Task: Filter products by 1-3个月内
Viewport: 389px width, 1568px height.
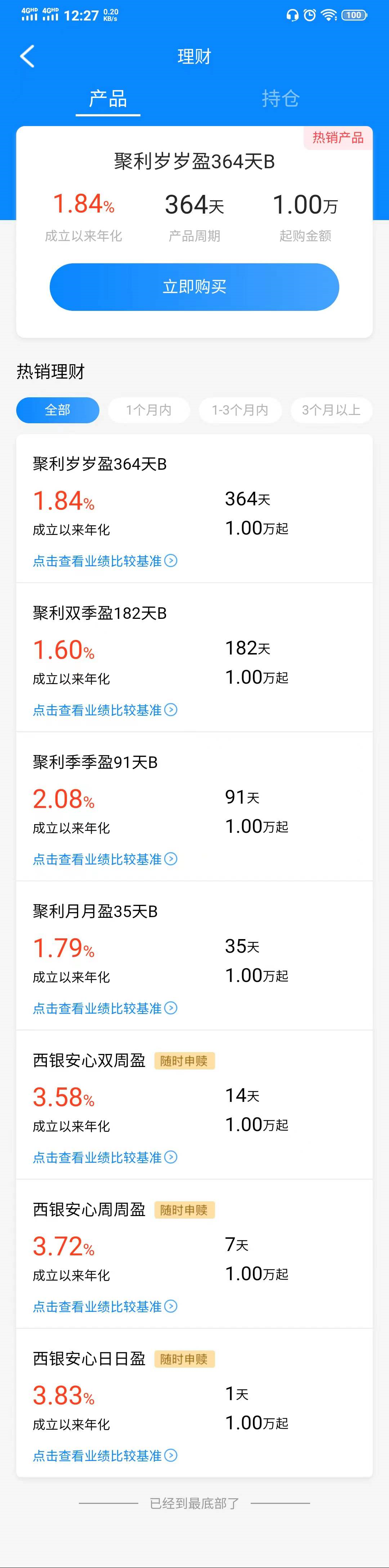Action: click(240, 410)
